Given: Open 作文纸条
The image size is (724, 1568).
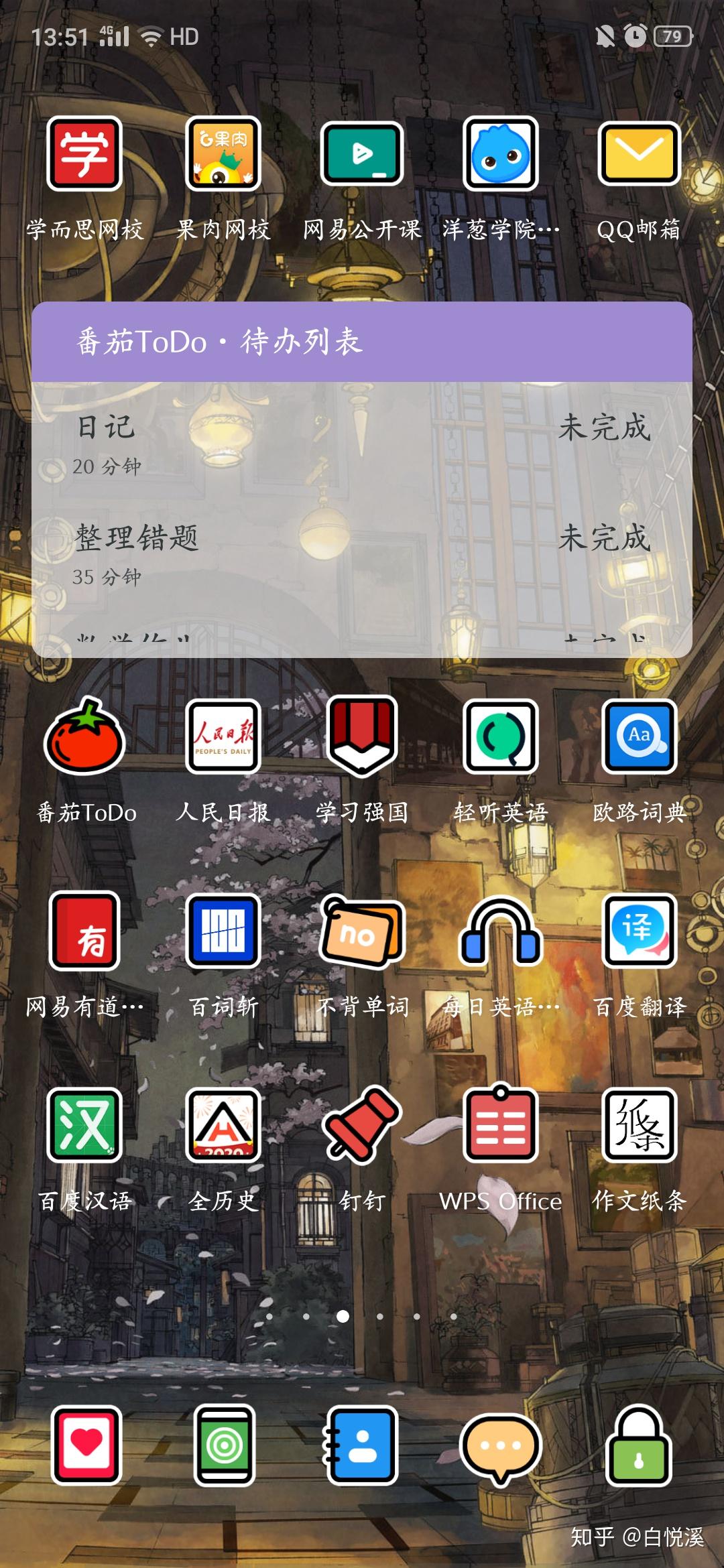Looking at the screenshot, I should tap(639, 1126).
